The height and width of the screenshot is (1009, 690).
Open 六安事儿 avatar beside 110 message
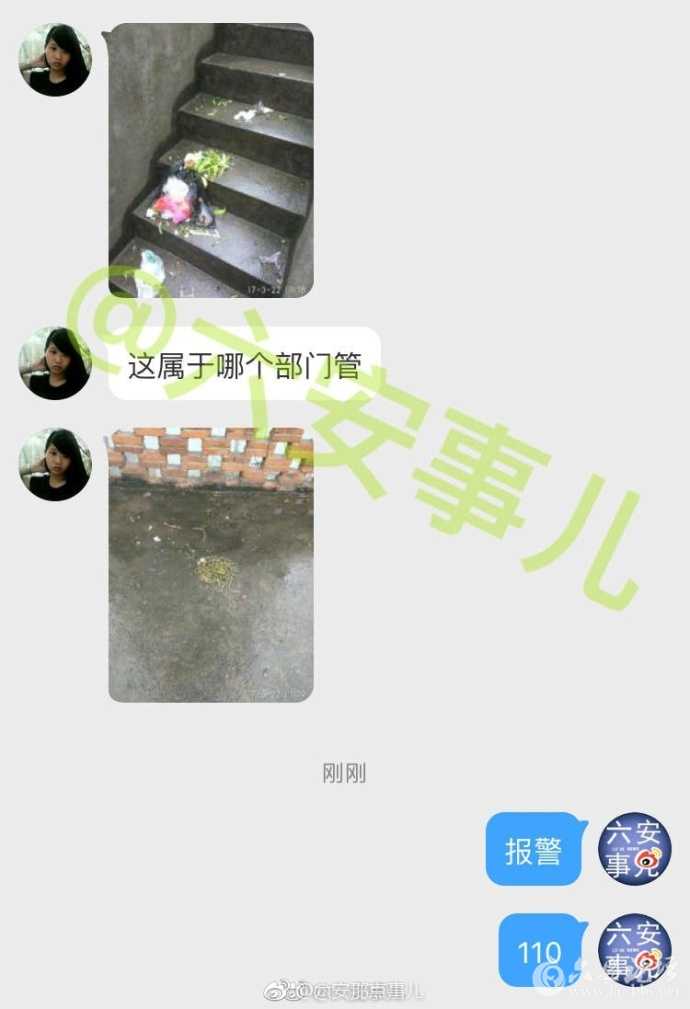(x=634, y=950)
